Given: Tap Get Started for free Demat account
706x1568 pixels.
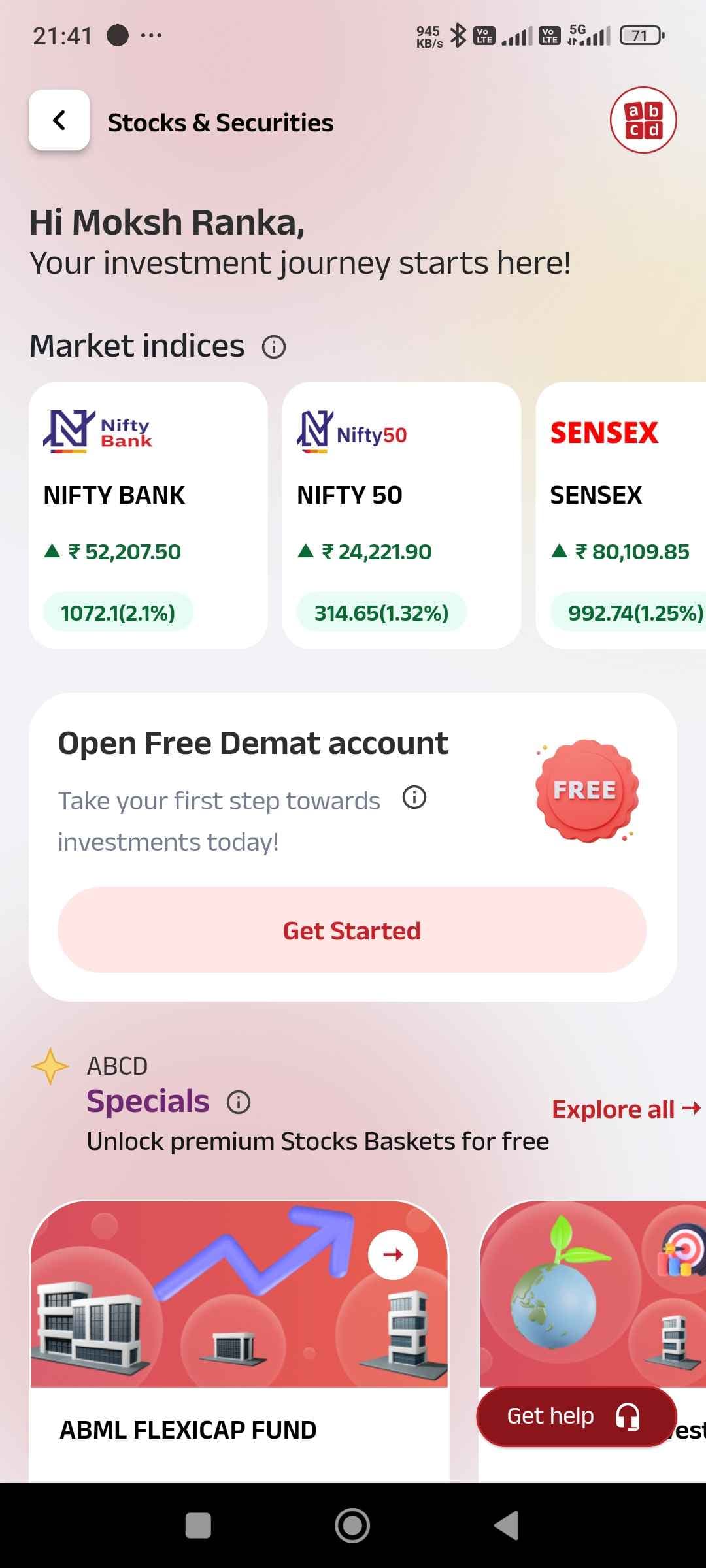Looking at the screenshot, I should point(352,930).
